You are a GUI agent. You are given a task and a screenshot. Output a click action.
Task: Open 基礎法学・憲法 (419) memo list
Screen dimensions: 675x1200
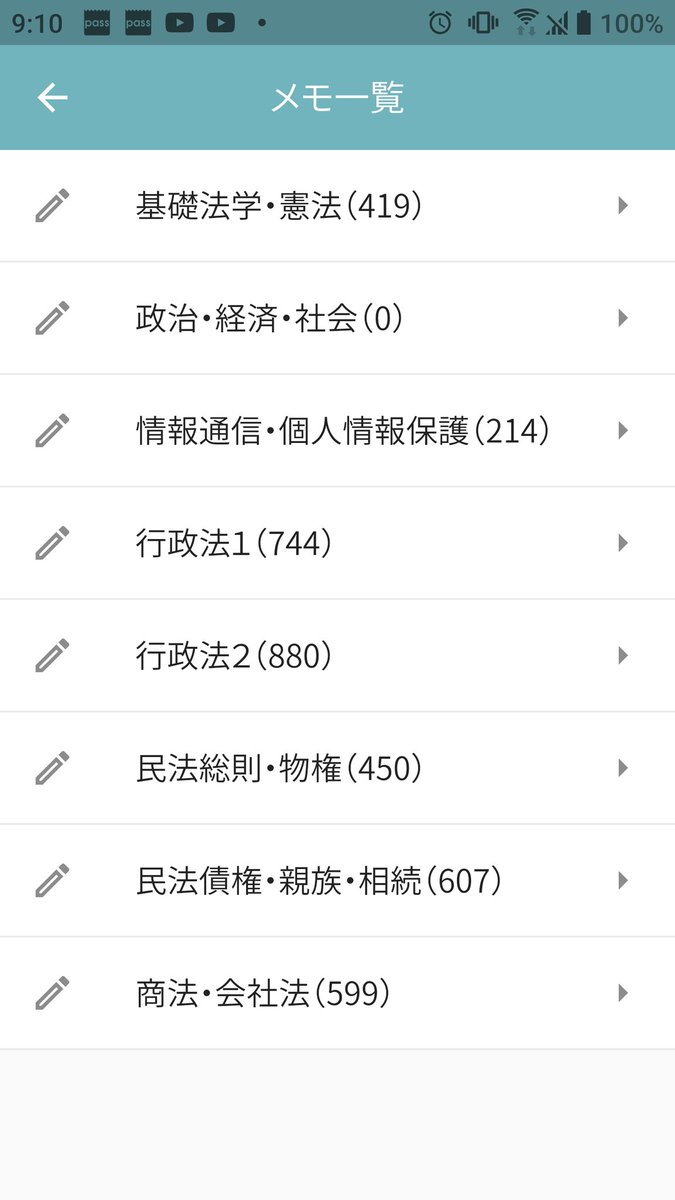click(337, 206)
